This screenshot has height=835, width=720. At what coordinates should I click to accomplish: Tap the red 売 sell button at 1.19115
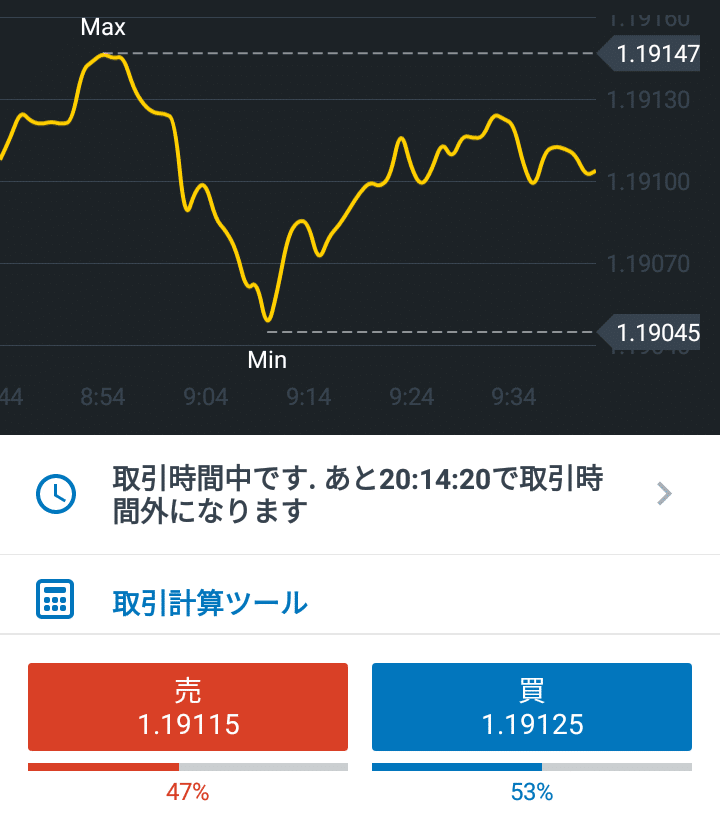tap(188, 707)
